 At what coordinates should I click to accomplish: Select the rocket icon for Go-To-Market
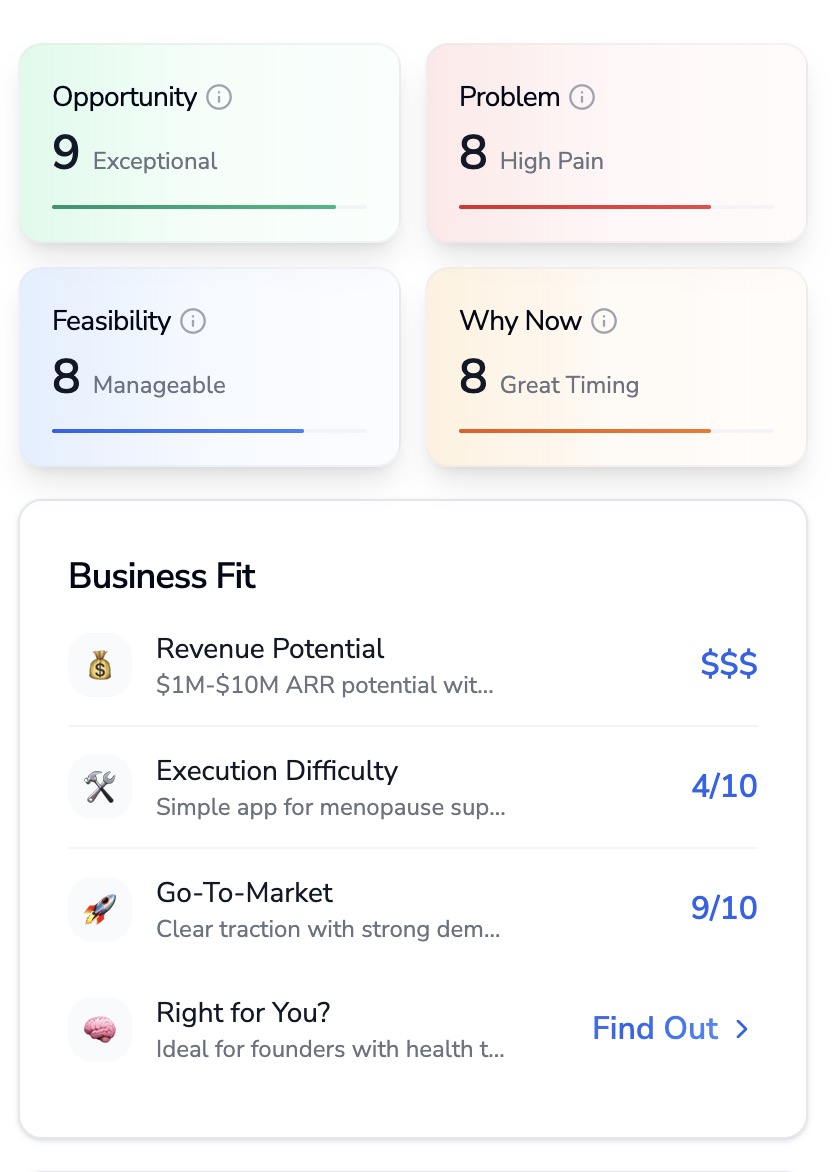[x=99, y=908]
